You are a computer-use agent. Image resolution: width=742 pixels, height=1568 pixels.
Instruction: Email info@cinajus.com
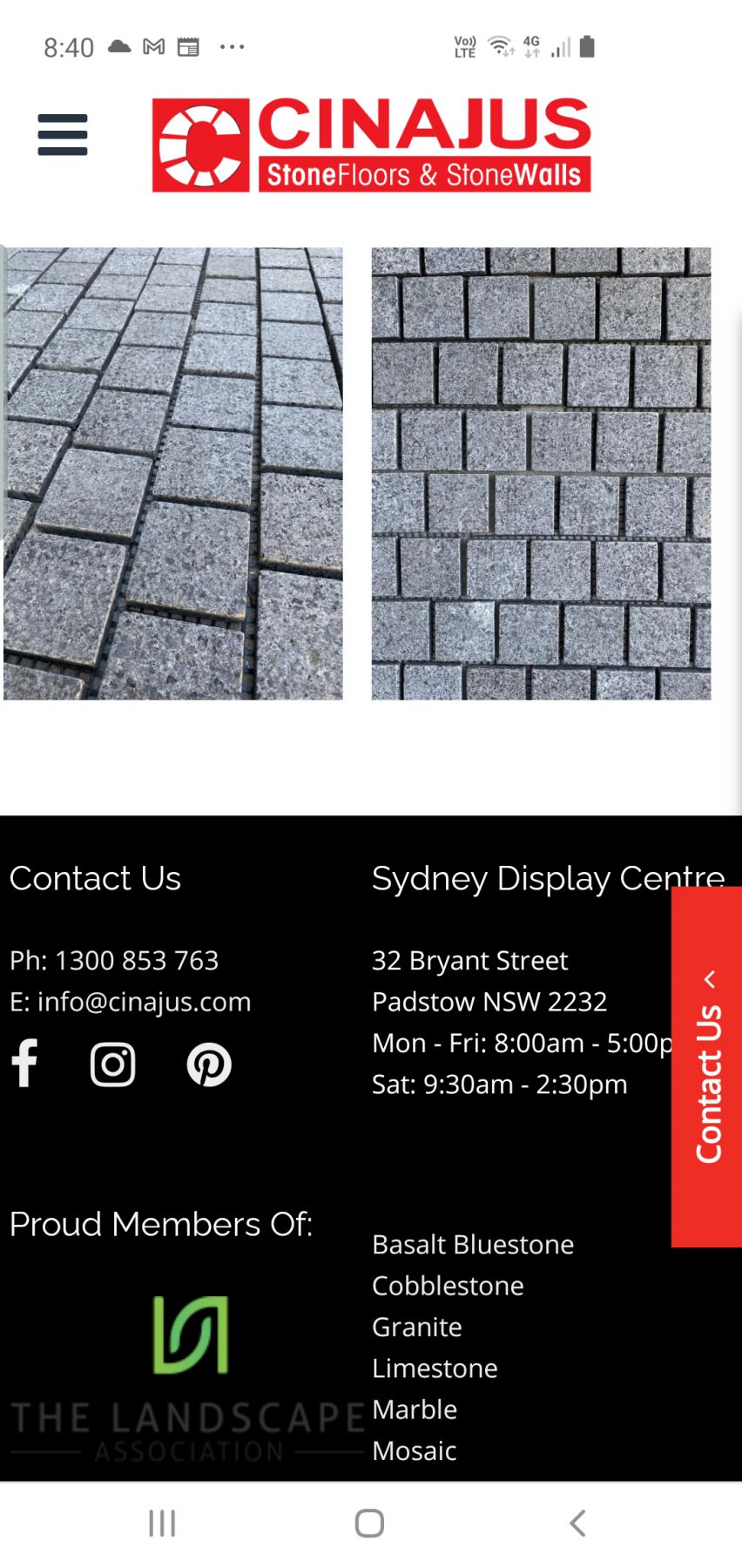pos(144,1002)
